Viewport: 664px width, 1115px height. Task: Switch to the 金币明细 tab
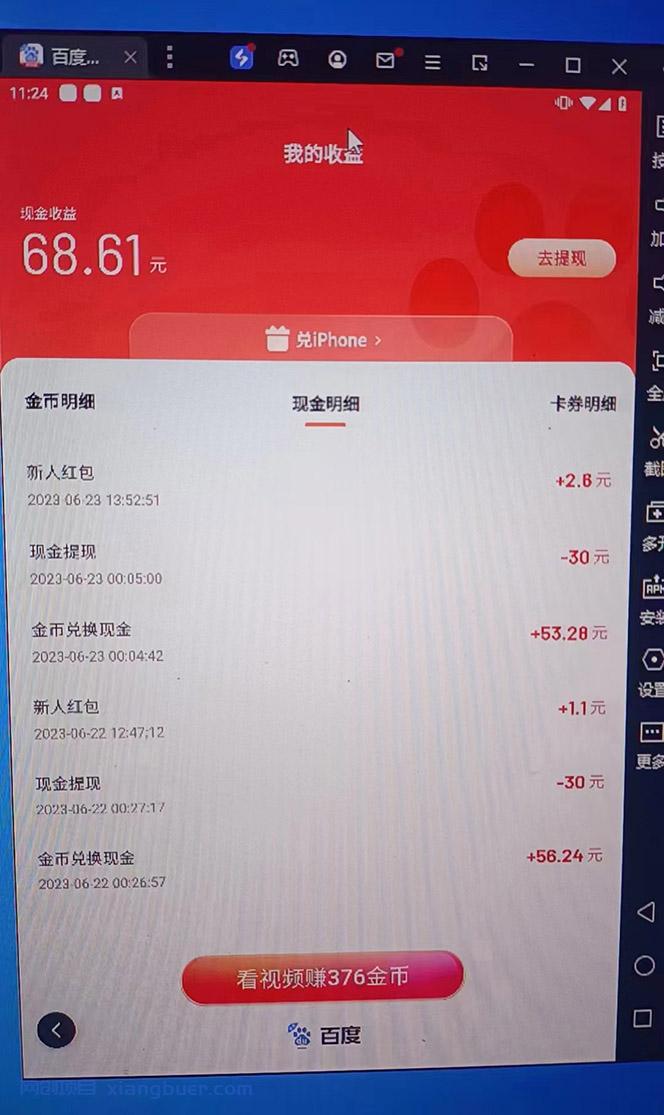[x=60, y=402]
